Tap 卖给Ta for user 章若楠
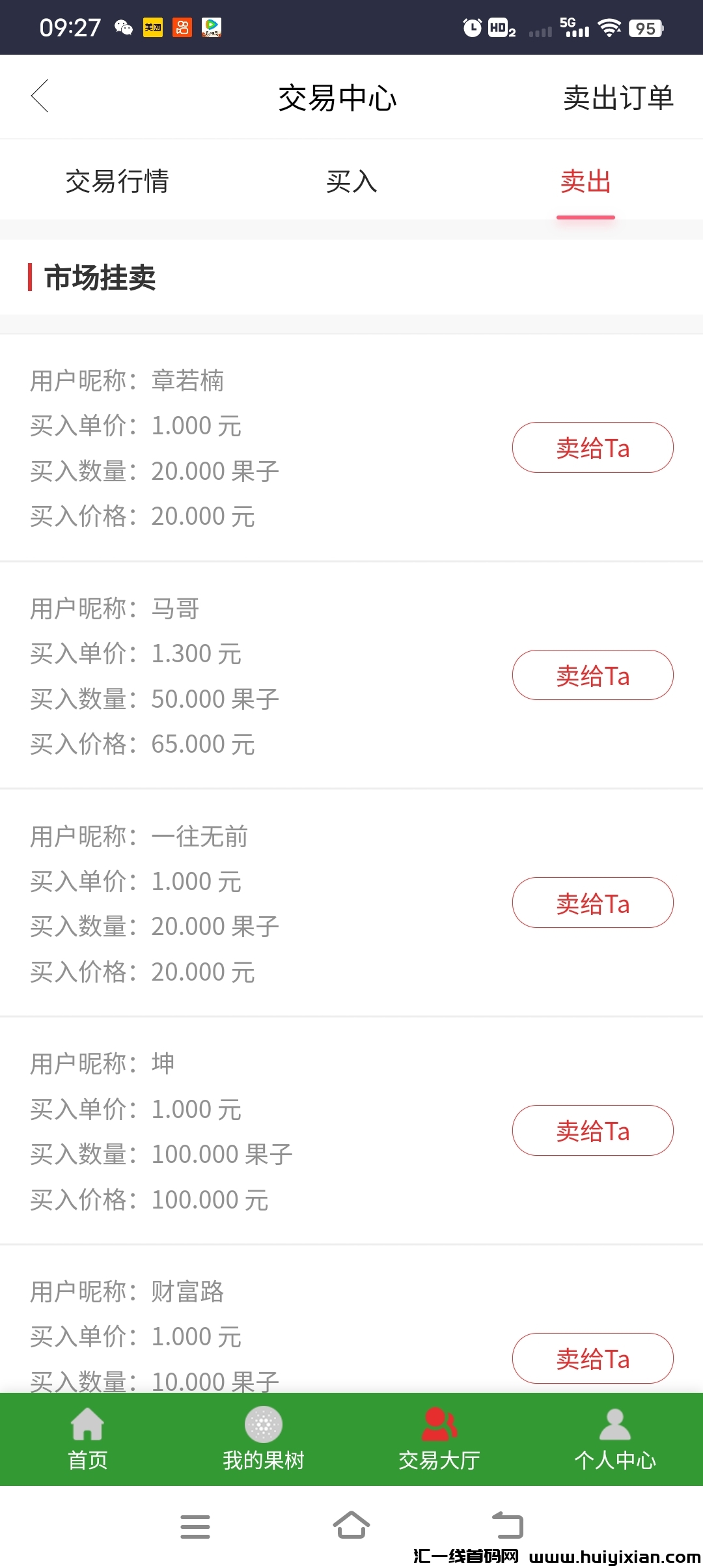The height and width of the screenshot is (1568, 703). (x=592, y=447)
